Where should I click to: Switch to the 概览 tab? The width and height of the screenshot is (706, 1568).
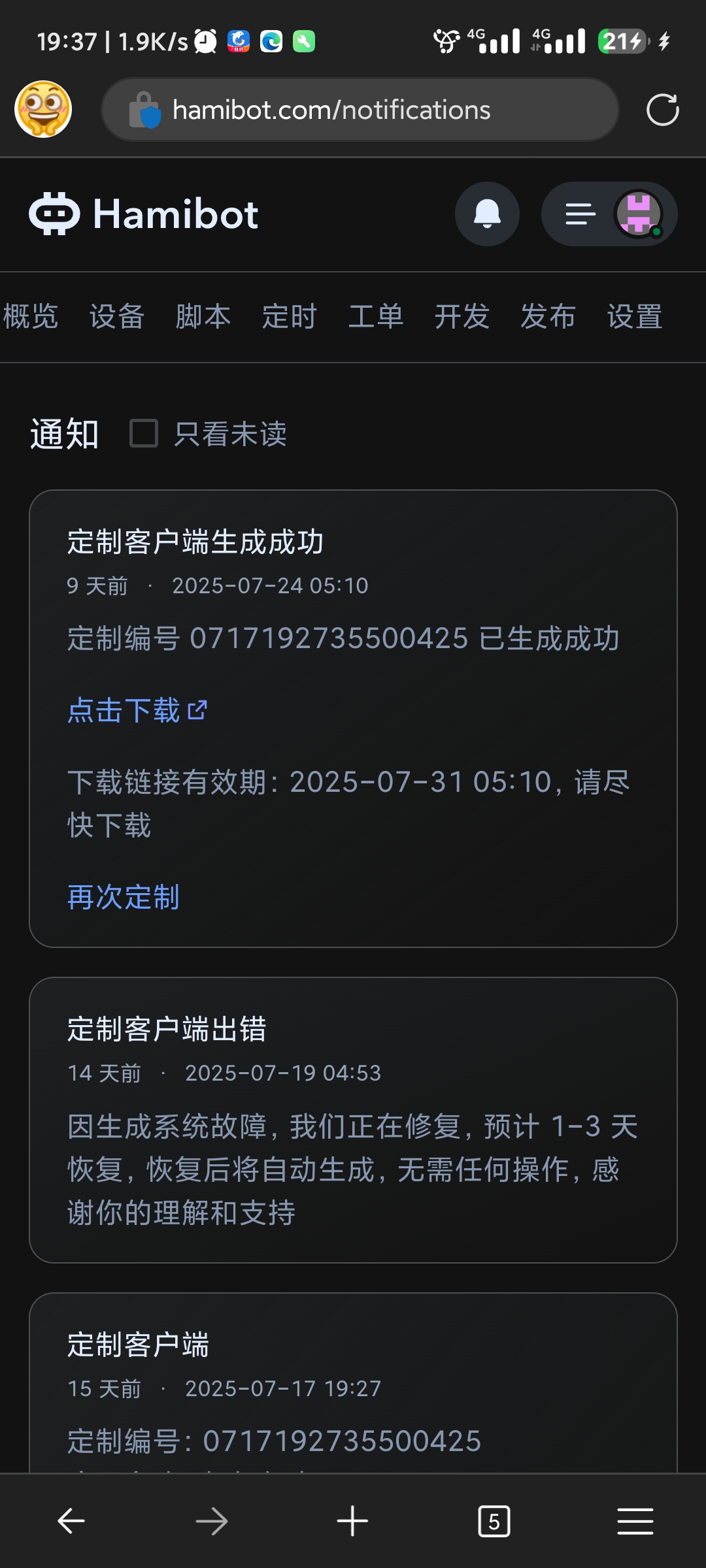click(x=31, y=317)
